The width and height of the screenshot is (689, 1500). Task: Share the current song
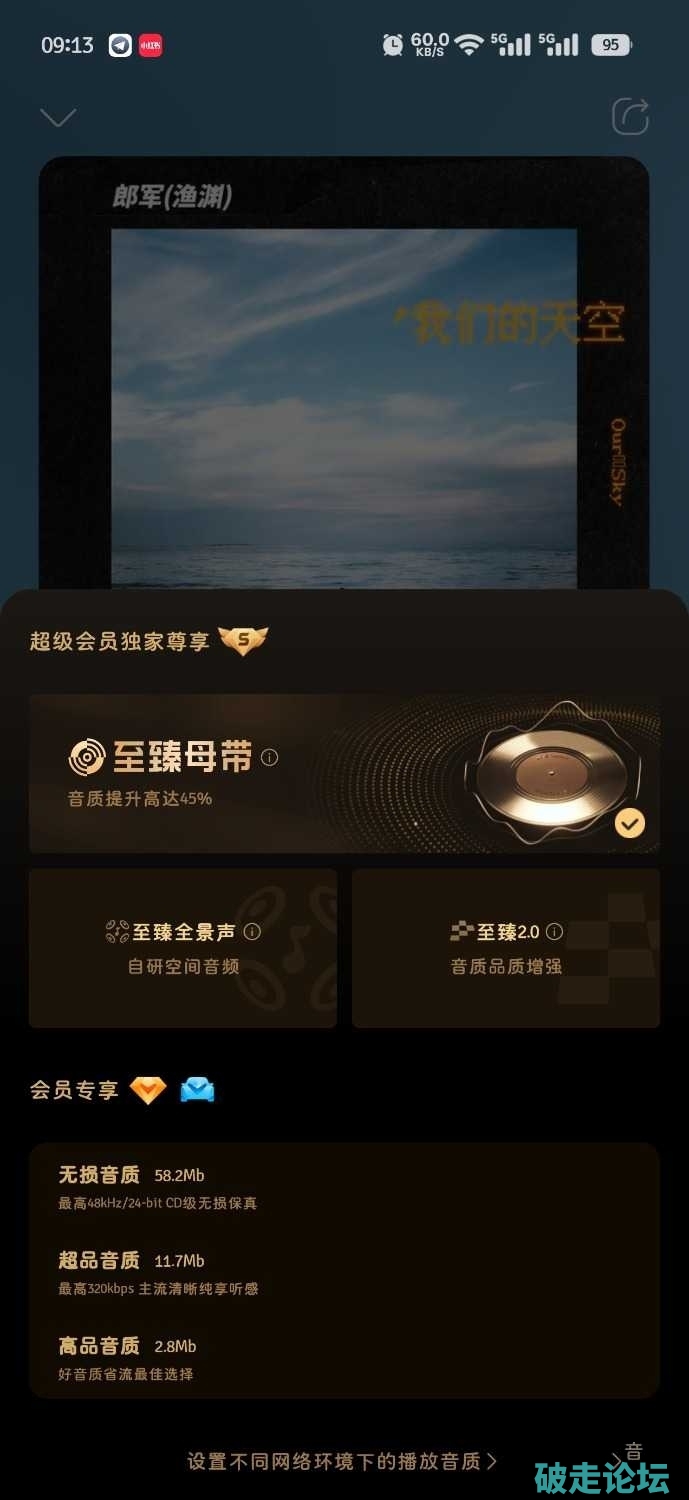click(x=630, y=117)
